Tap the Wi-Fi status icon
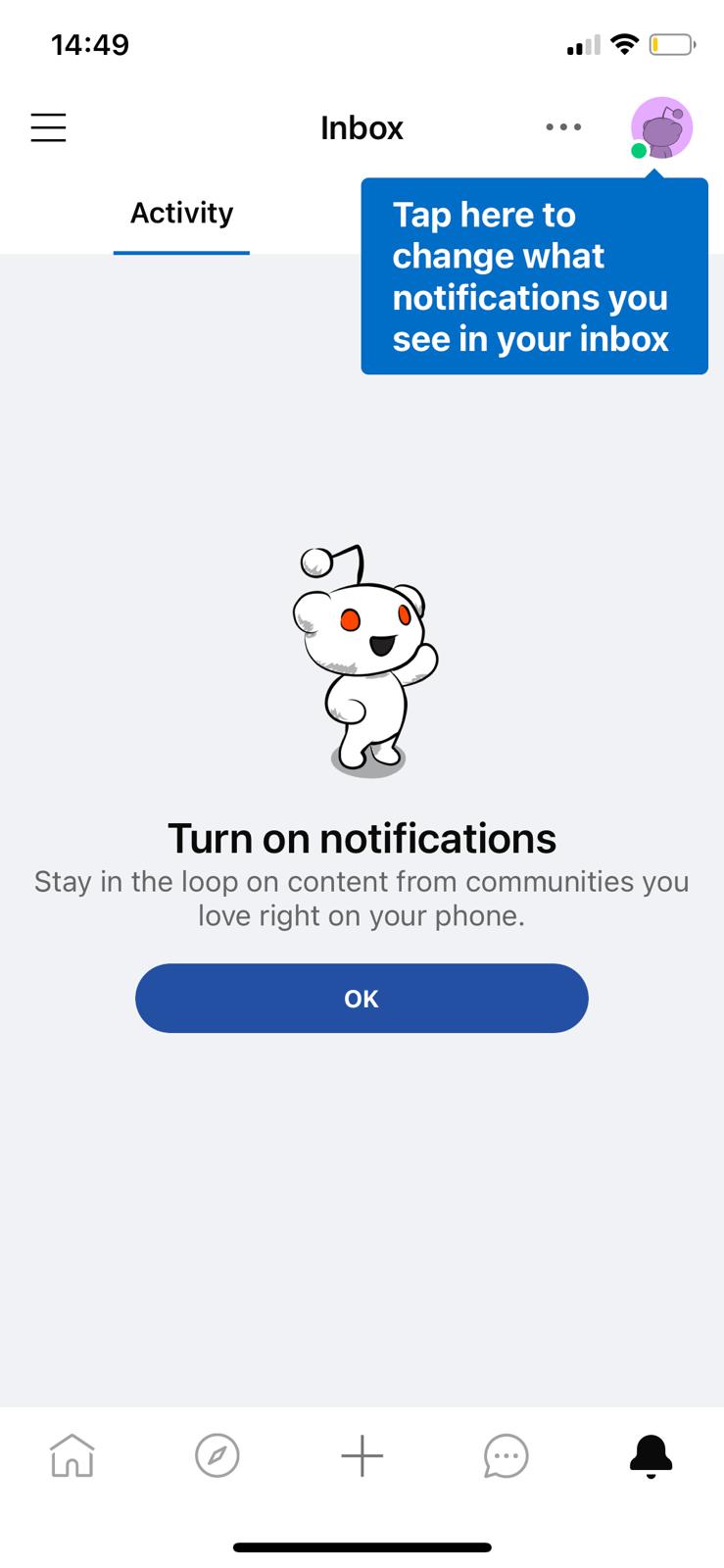Screen dimensions: 724x1568 [624, 44]
